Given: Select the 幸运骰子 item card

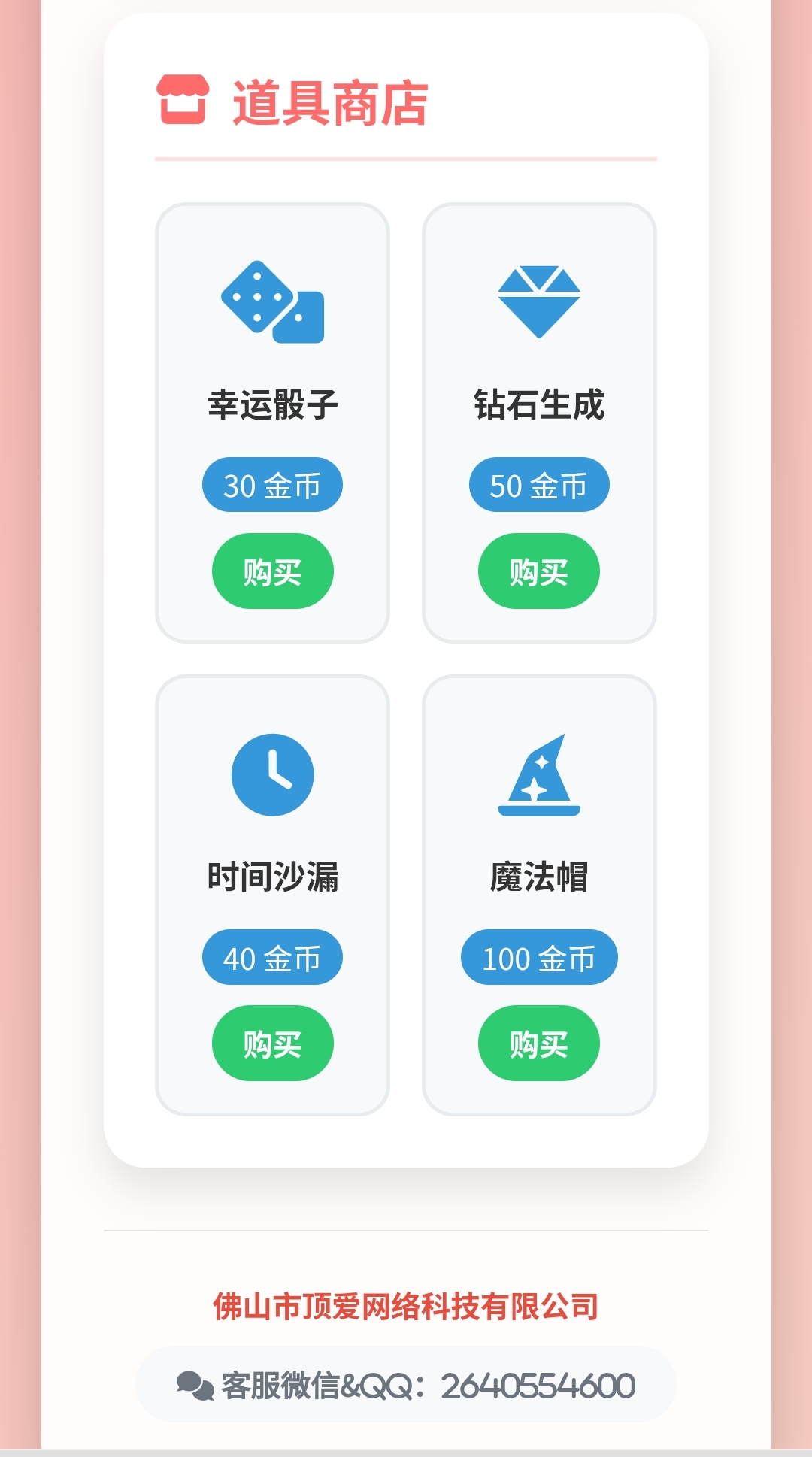Looking at the screenshot, I should 273,417.
